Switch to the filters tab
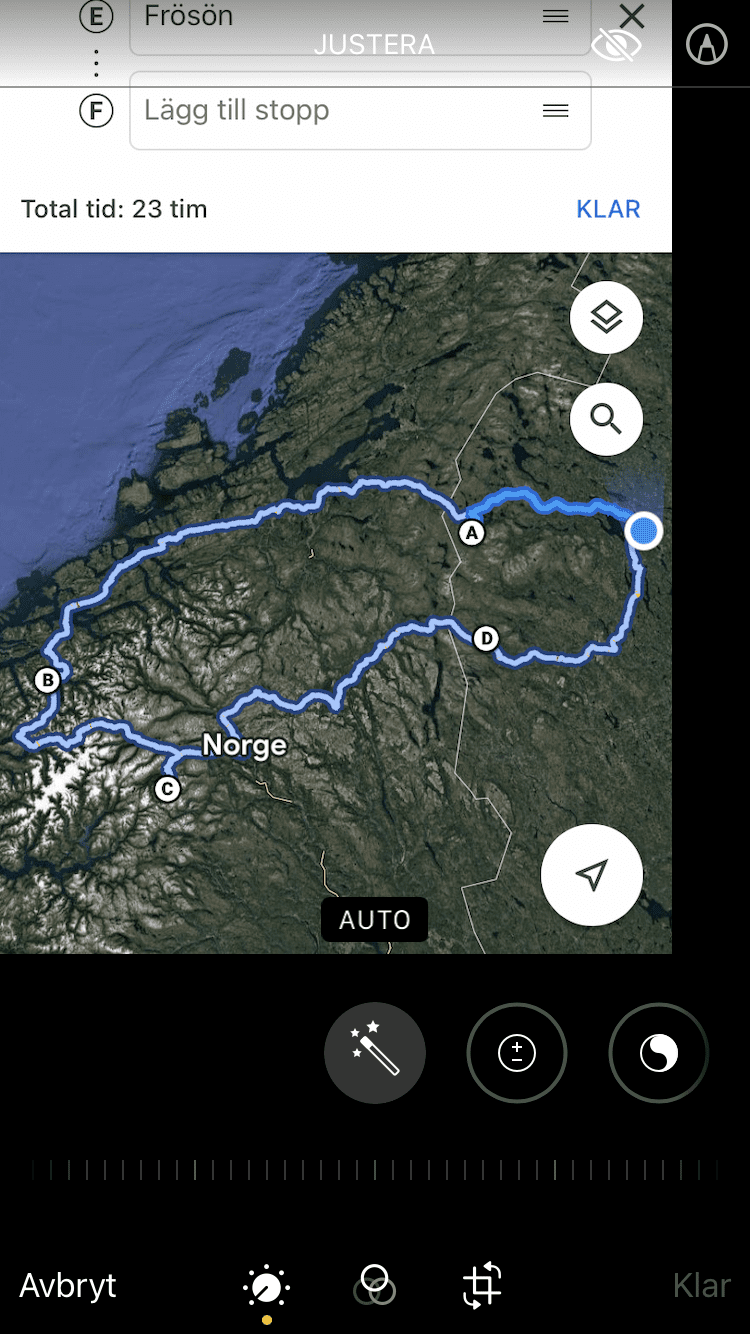The width and height of the screenshot is (750, 1334). tap(374, 1285)
